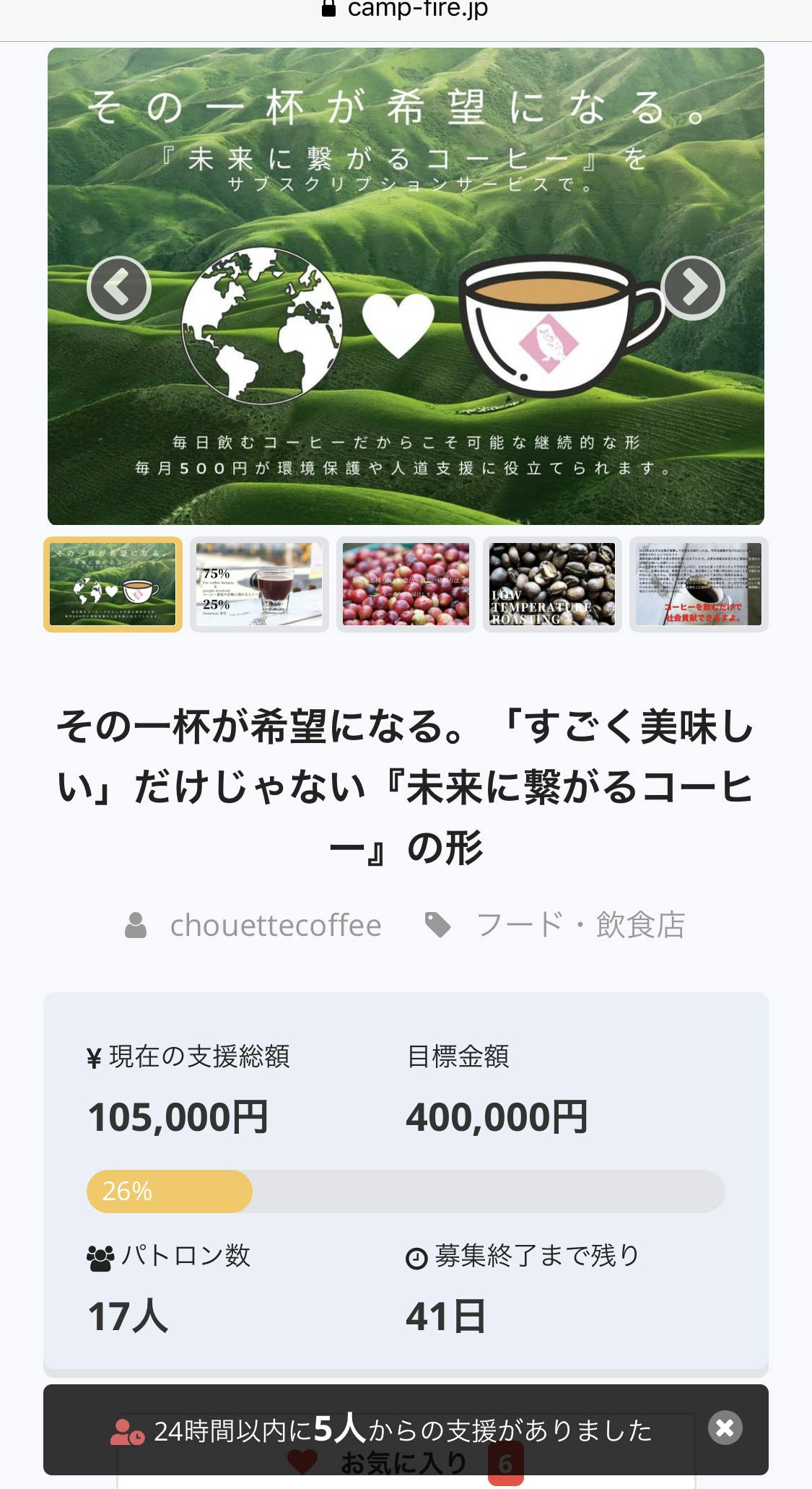This screenshot has height=1489, width=812.
Task: Select the thumbnail with red Japanese text
Action: tap(699, 584)
